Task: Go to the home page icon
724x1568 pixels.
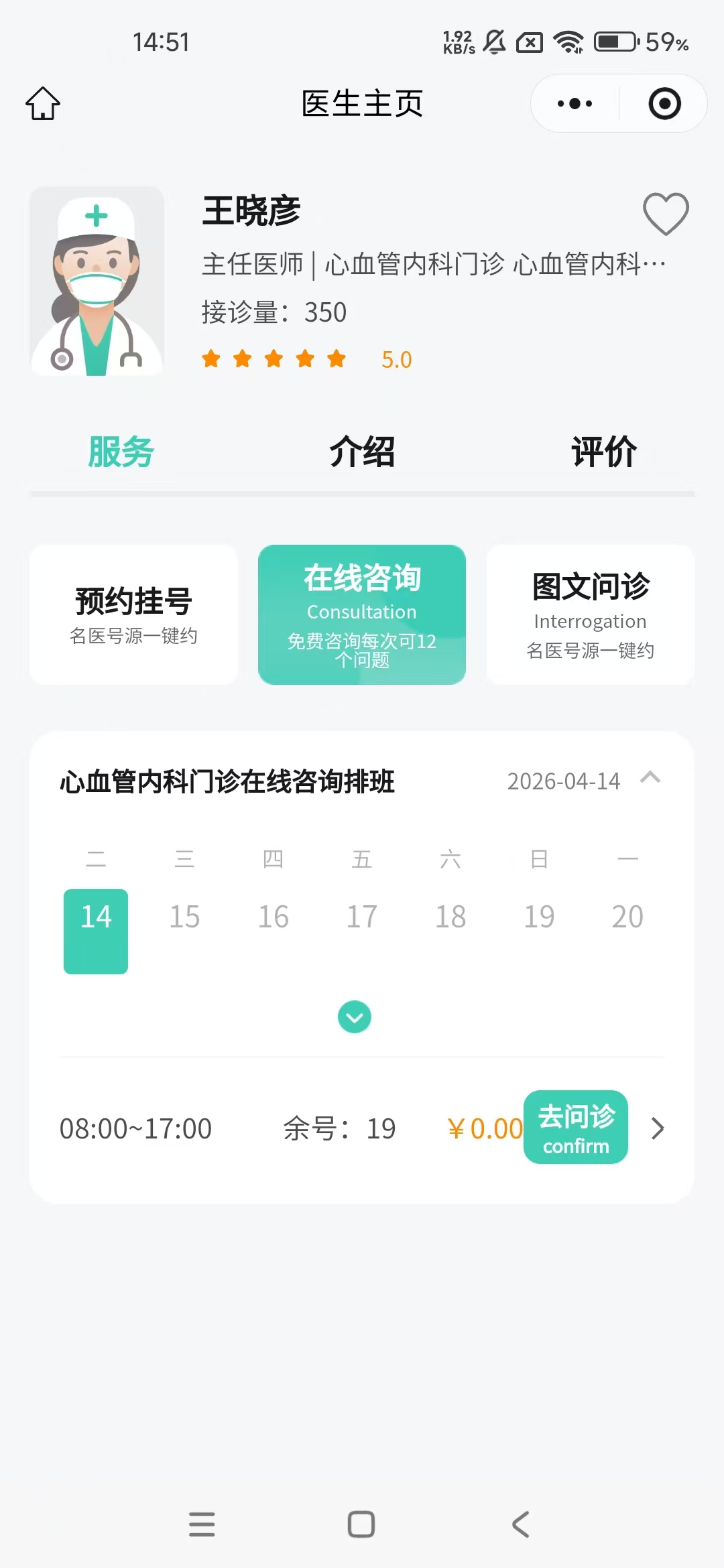Action: 43,104
